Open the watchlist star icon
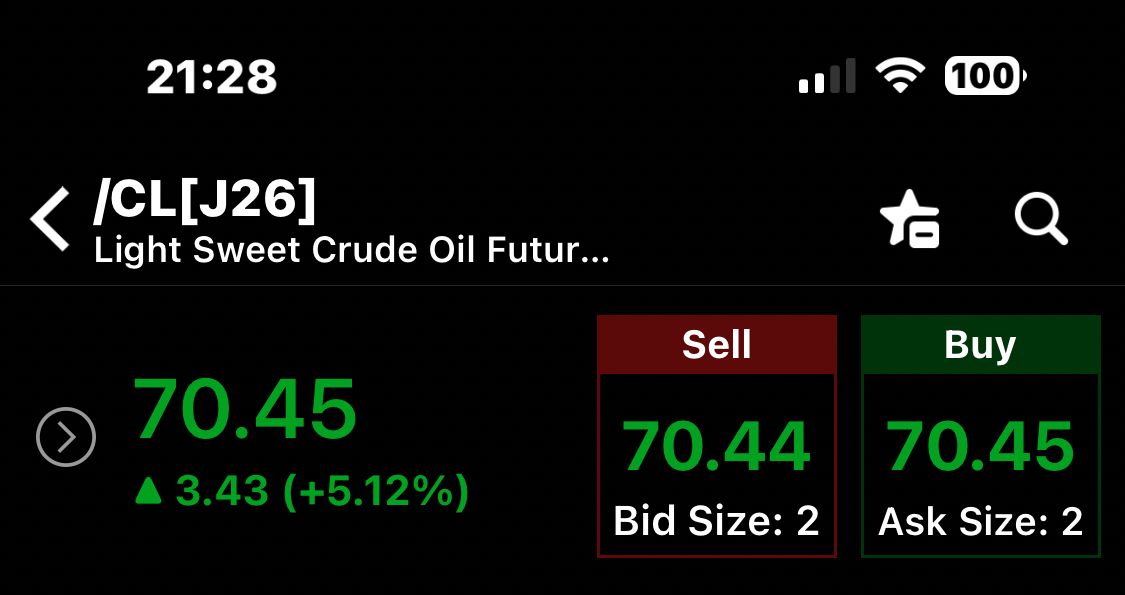 pos(909,219)
